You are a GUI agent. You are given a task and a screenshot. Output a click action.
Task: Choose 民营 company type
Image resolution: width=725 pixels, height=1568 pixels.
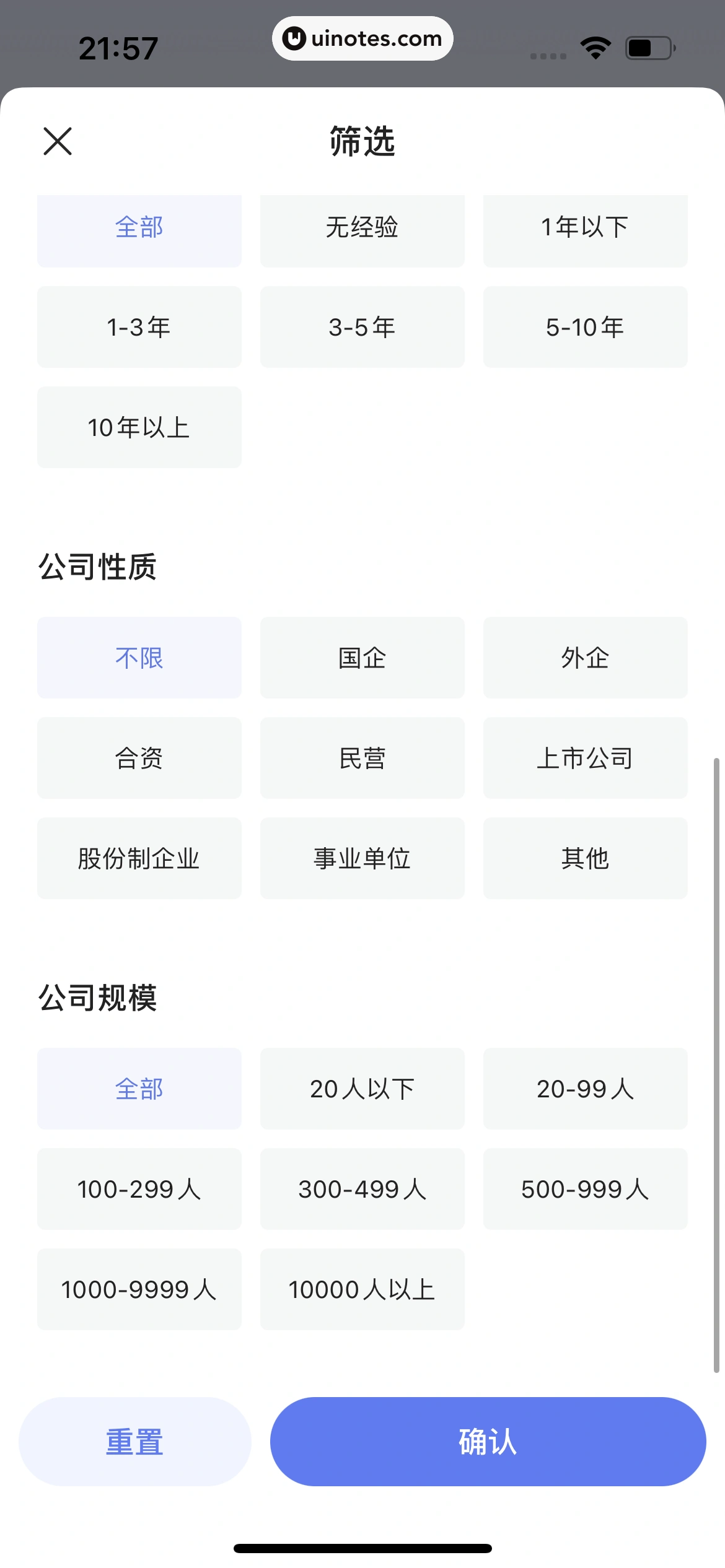point(362,758)
